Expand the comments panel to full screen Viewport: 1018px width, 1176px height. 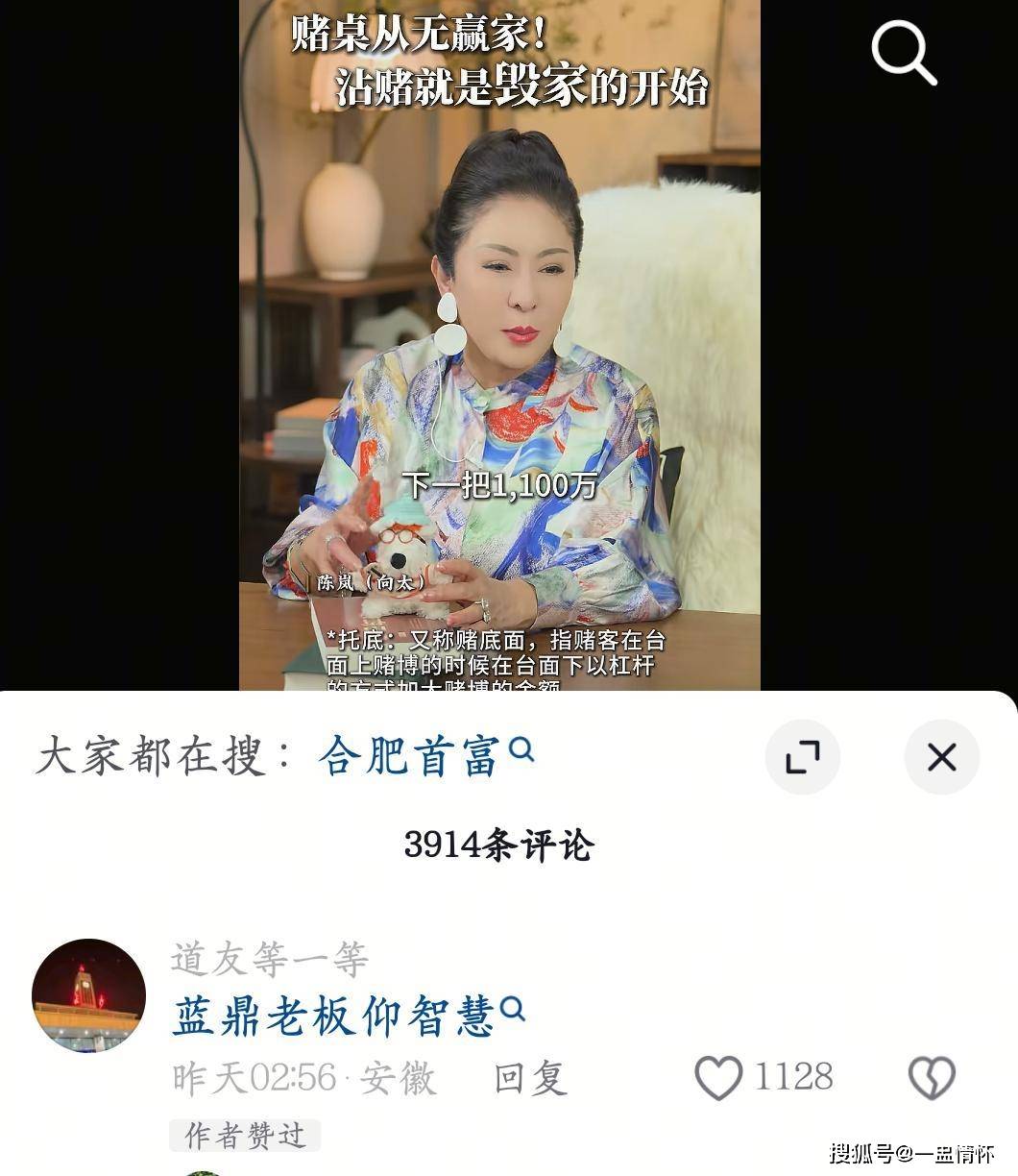click(802, 757)
